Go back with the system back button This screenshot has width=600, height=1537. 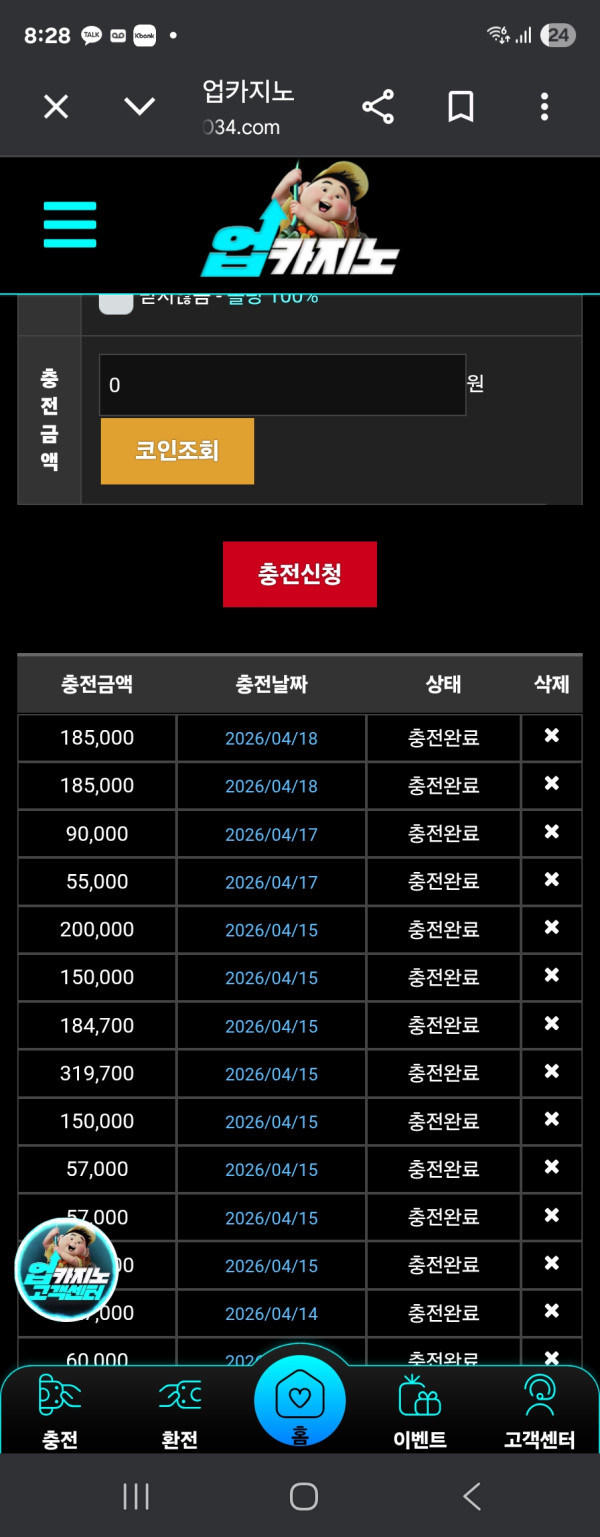pyautogui.click(x=472, y=1496)
